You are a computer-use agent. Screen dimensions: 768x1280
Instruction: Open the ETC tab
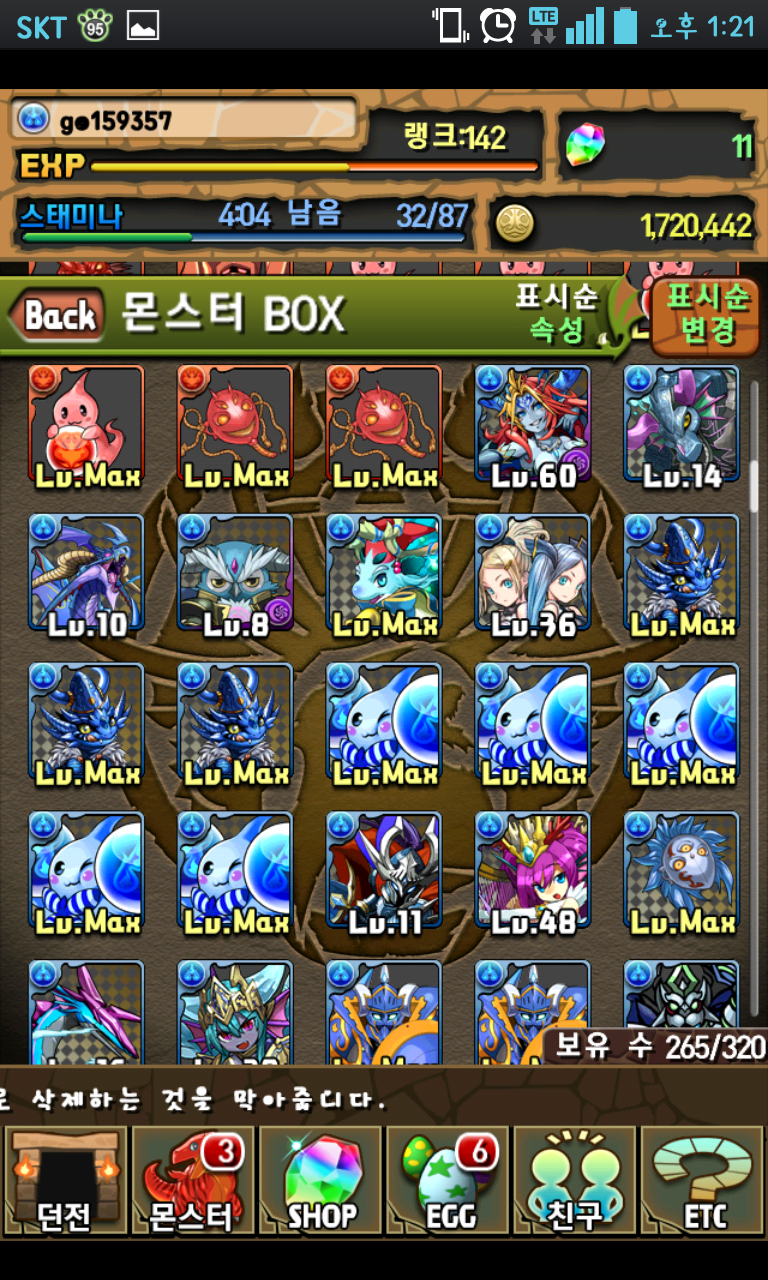pos(704,1180)
